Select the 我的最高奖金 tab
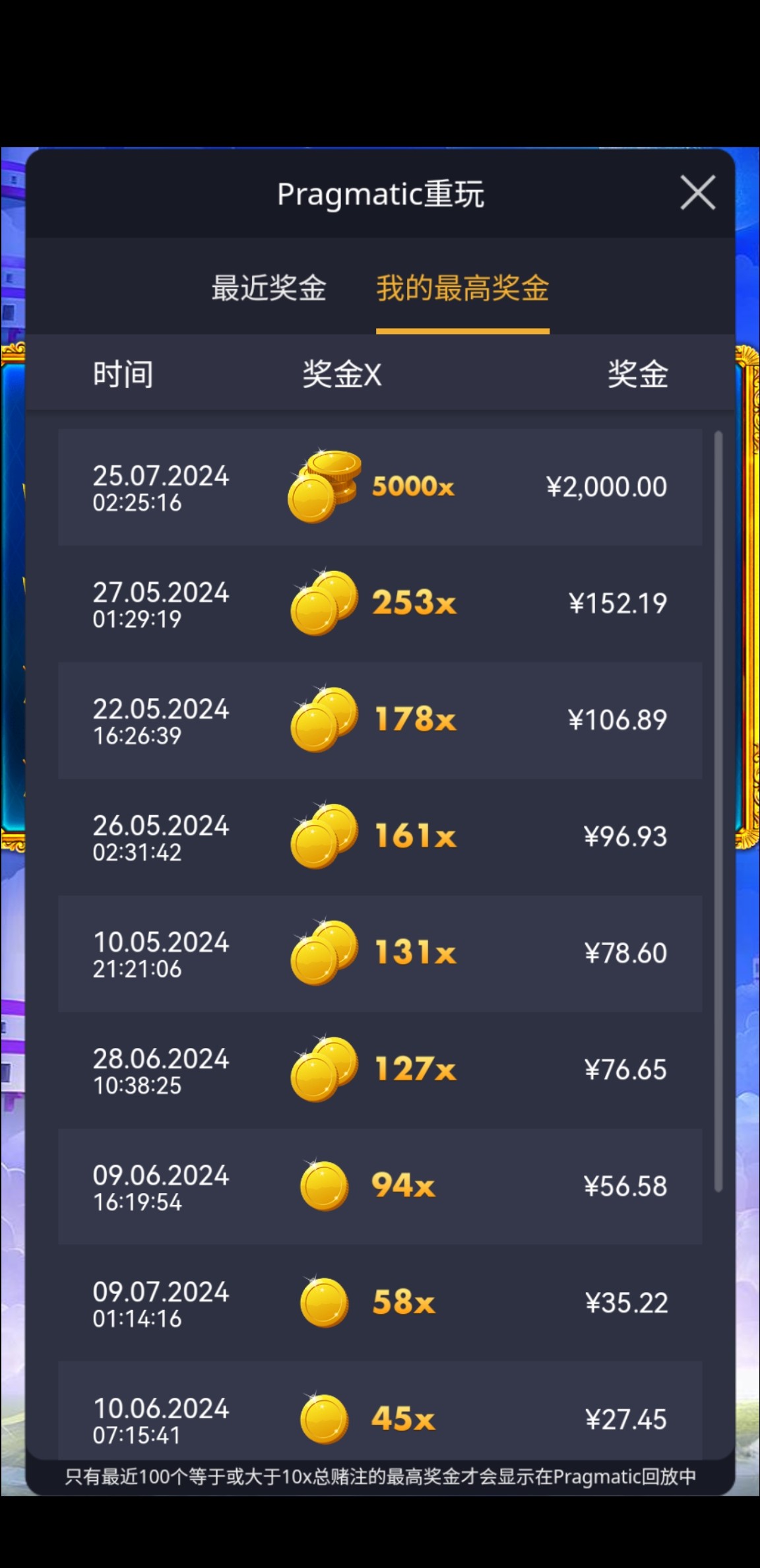760x1568 pixels. pyautogui.click(x=462, y=288)
